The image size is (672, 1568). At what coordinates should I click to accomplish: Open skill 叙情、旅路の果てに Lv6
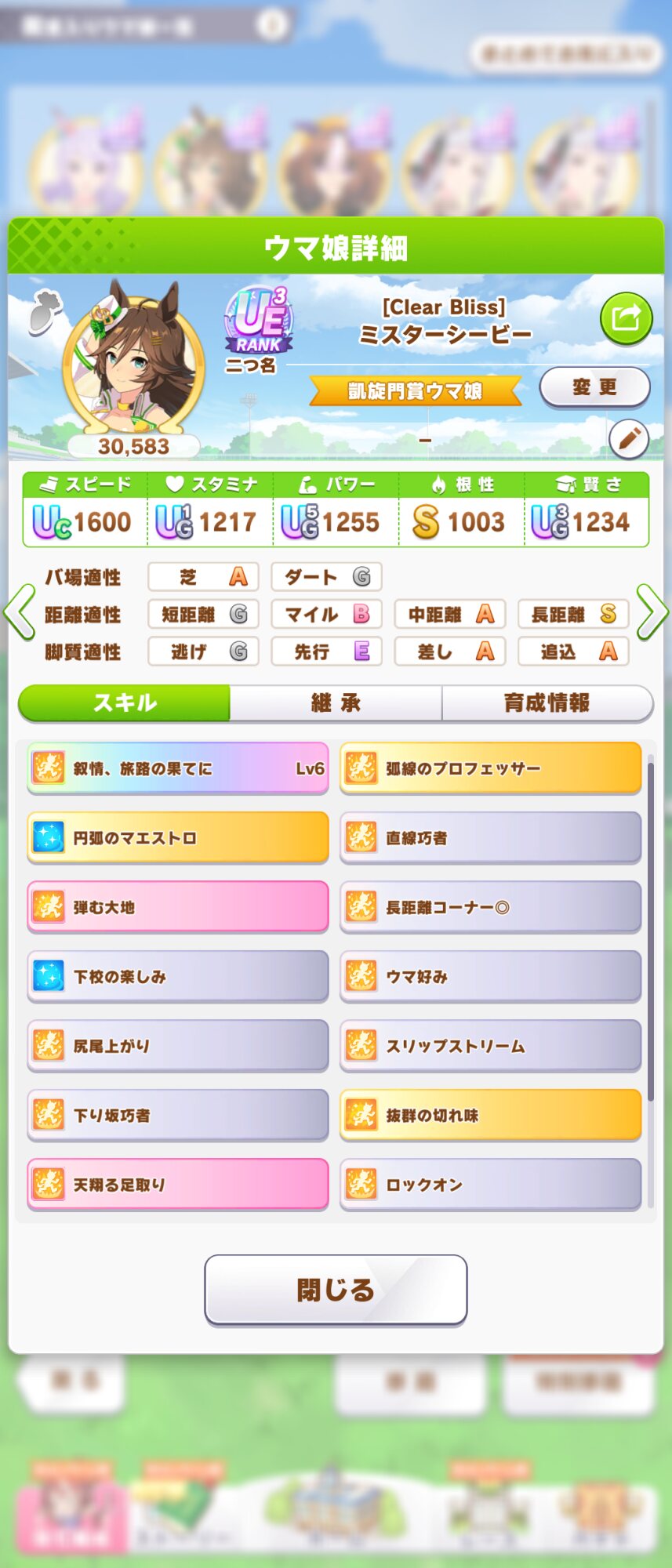(178, 768)
